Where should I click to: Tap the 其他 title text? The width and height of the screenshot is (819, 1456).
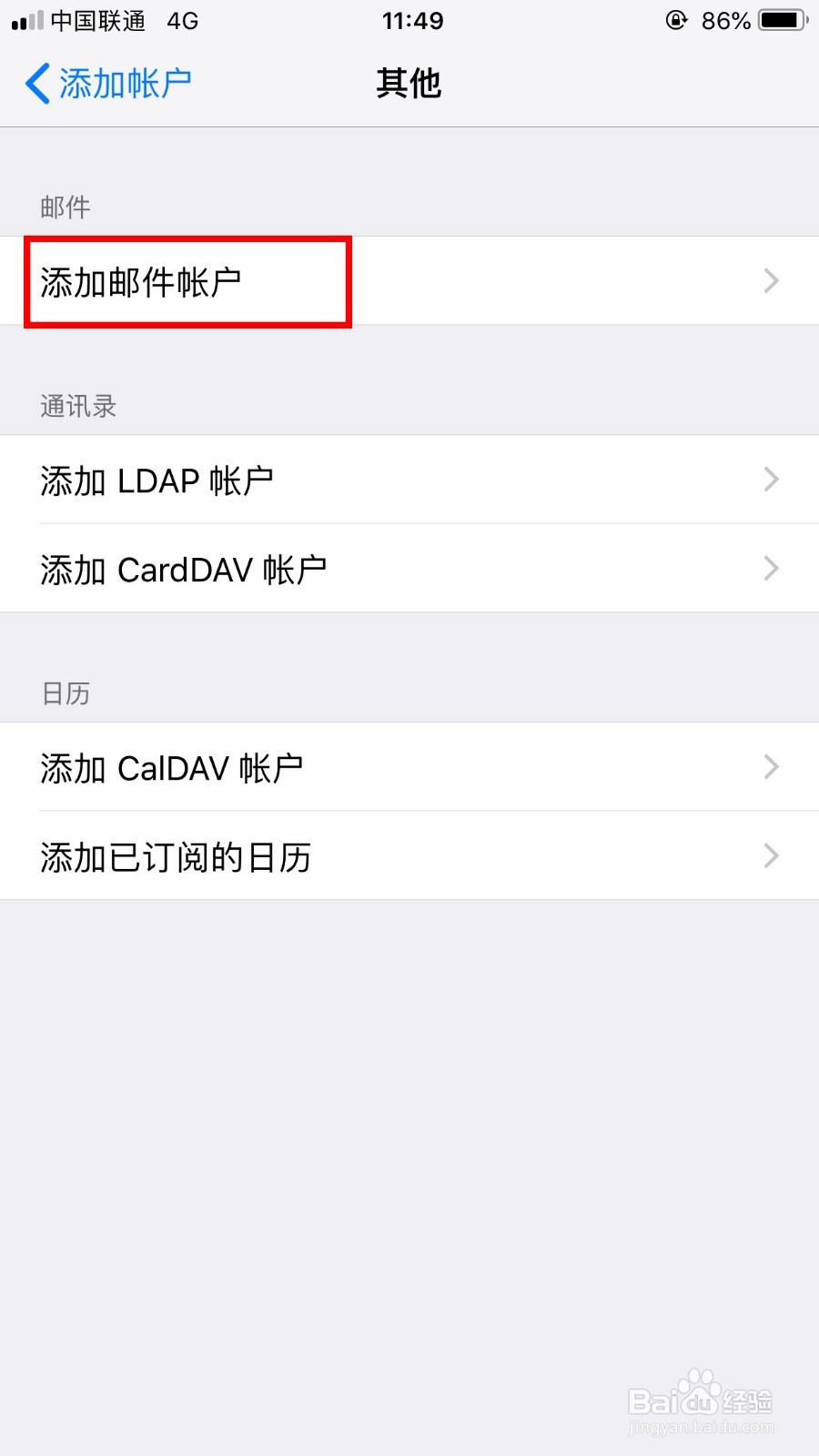pyautogui.click(x=409, y=82)
